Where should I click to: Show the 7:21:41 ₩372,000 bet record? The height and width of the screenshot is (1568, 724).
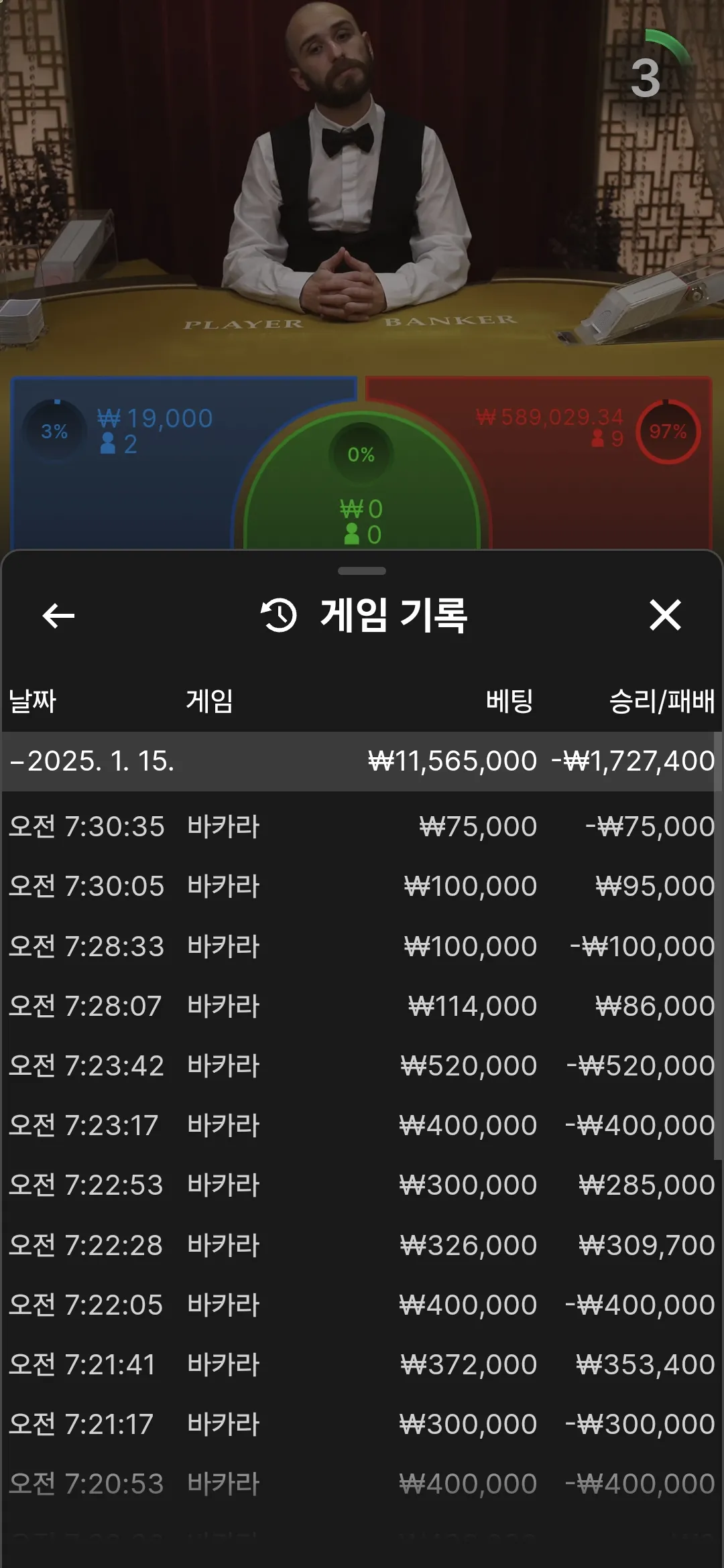(362, 1364)
